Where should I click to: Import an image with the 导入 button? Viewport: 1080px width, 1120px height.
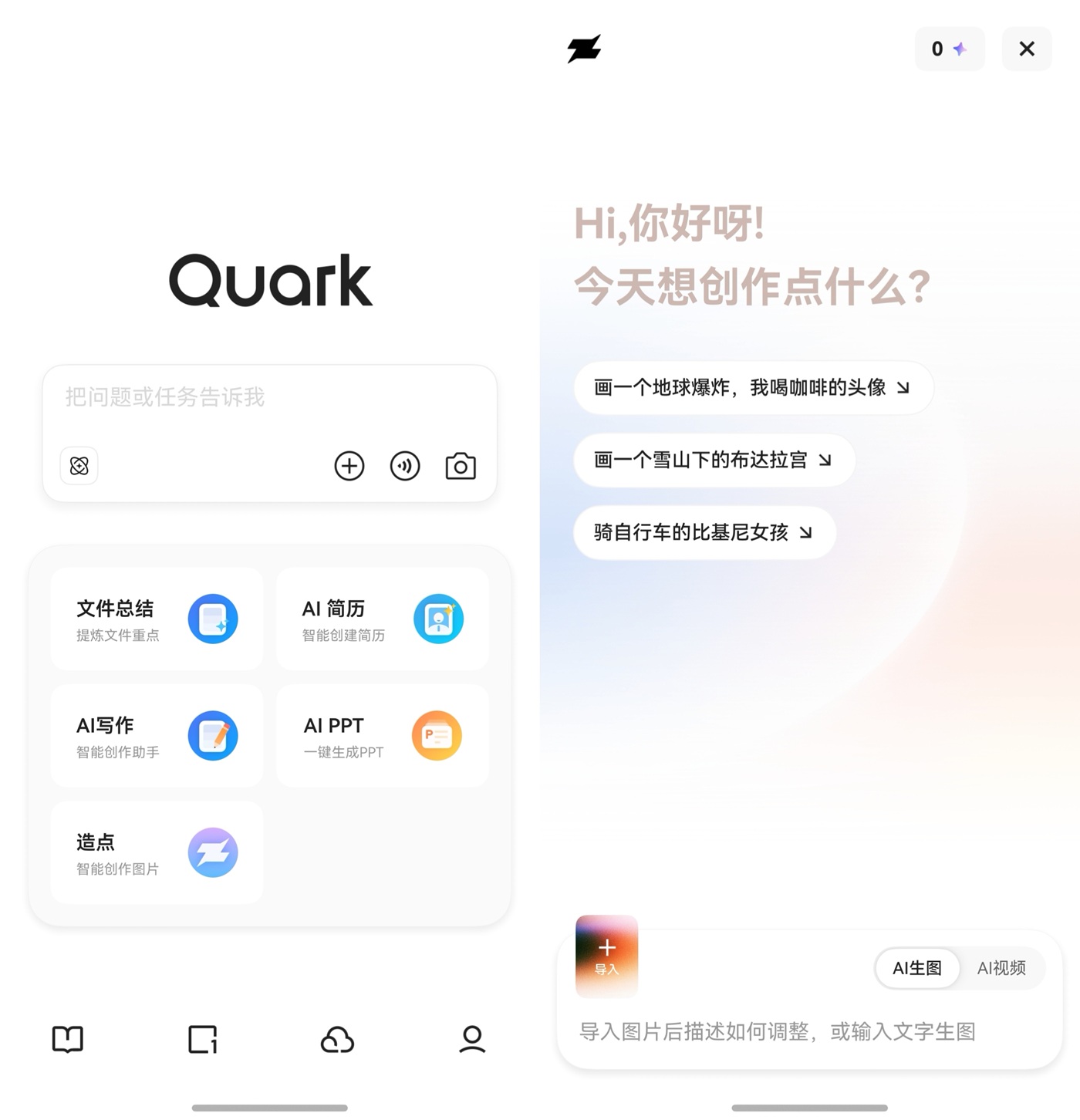click(x=607, y=956)
